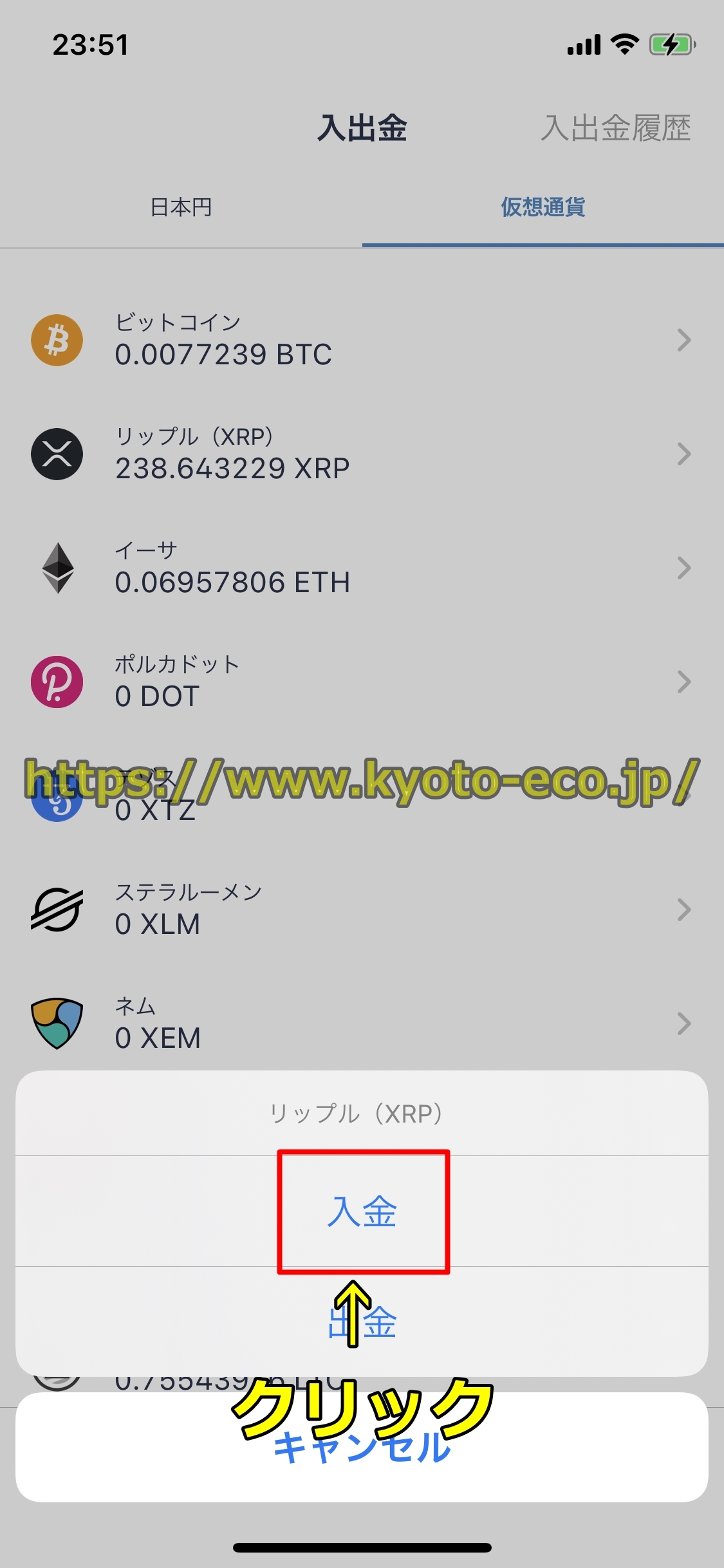
Task: Choose 入金 (deposit) for Ripple
Action: pos(362,1211)
